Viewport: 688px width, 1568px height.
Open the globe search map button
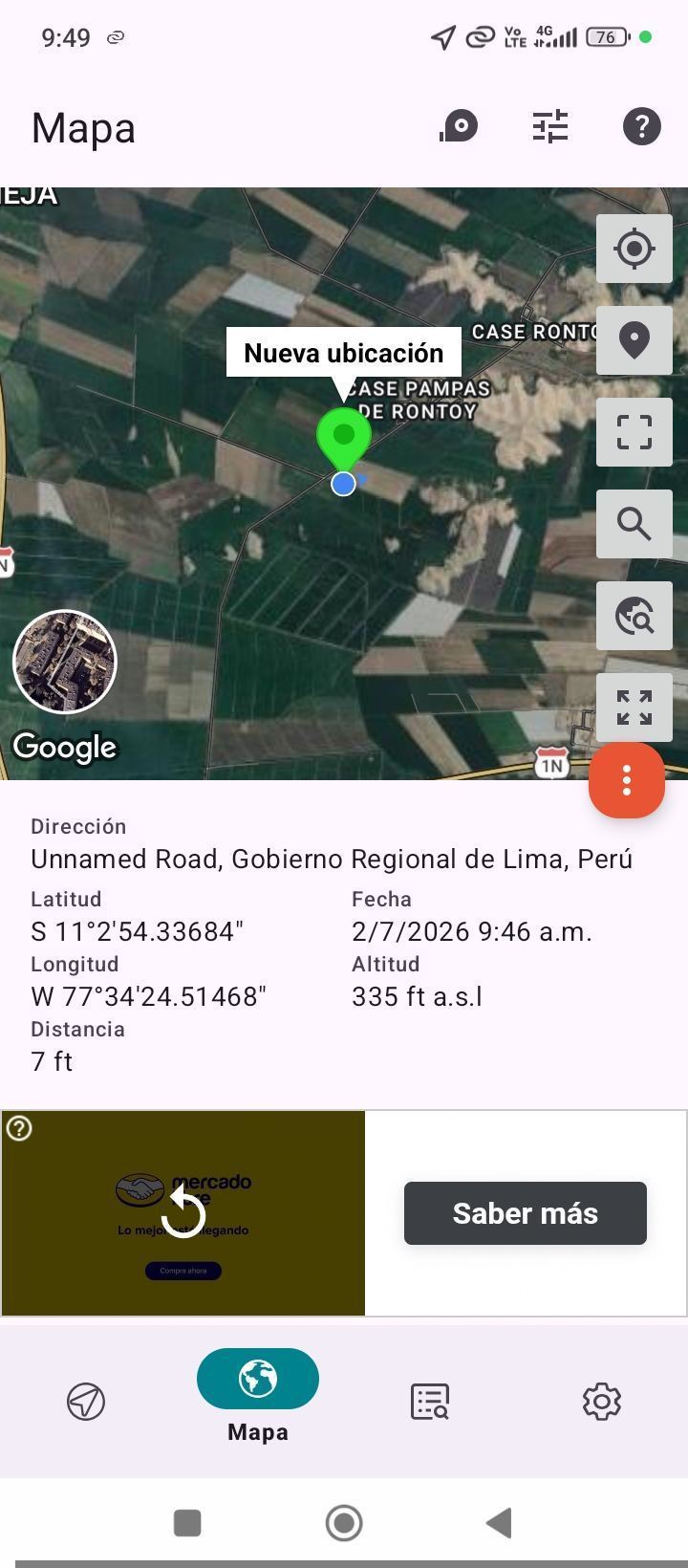(634, 616)
